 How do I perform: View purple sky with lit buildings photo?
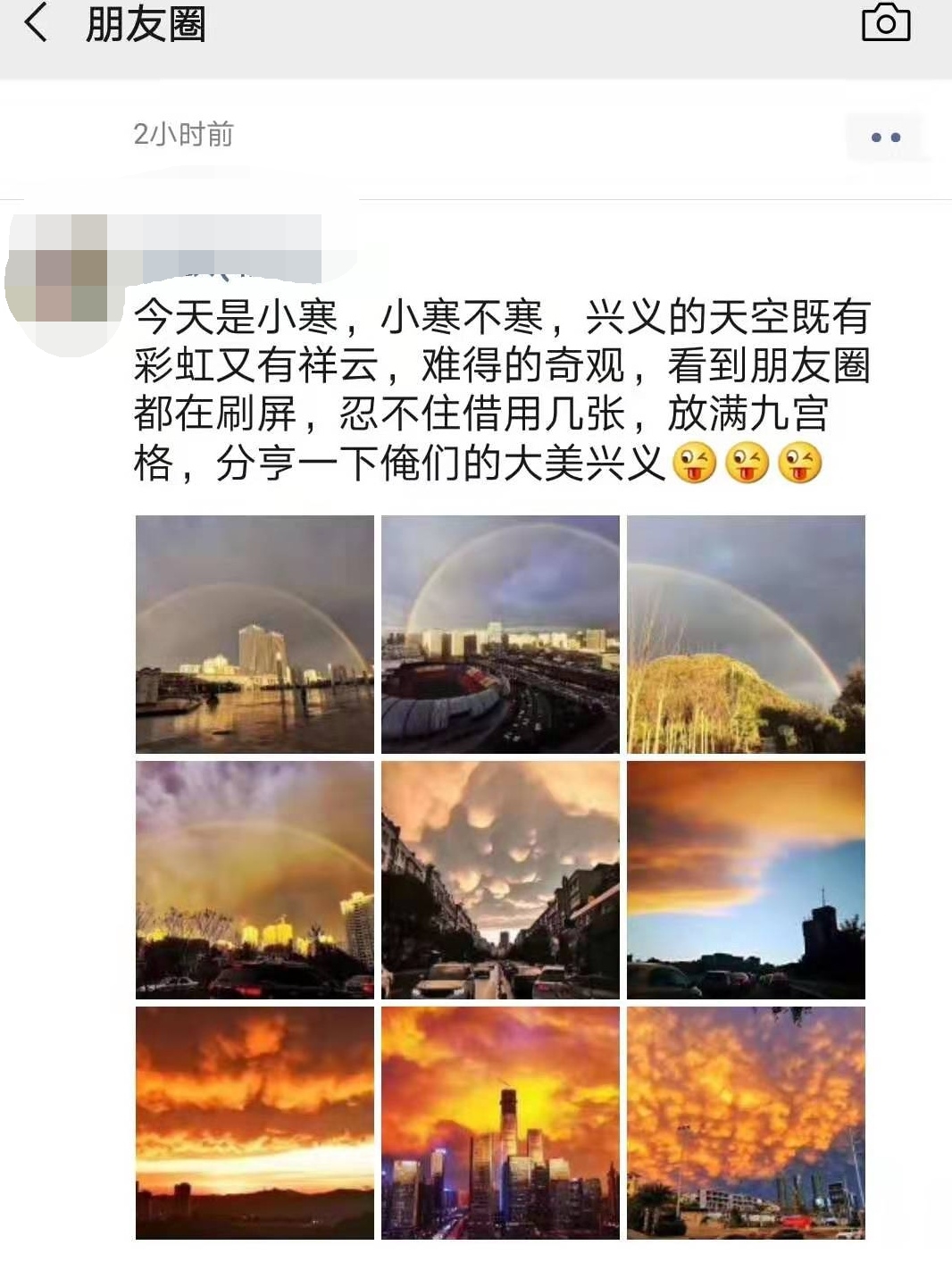pos(255,880)
